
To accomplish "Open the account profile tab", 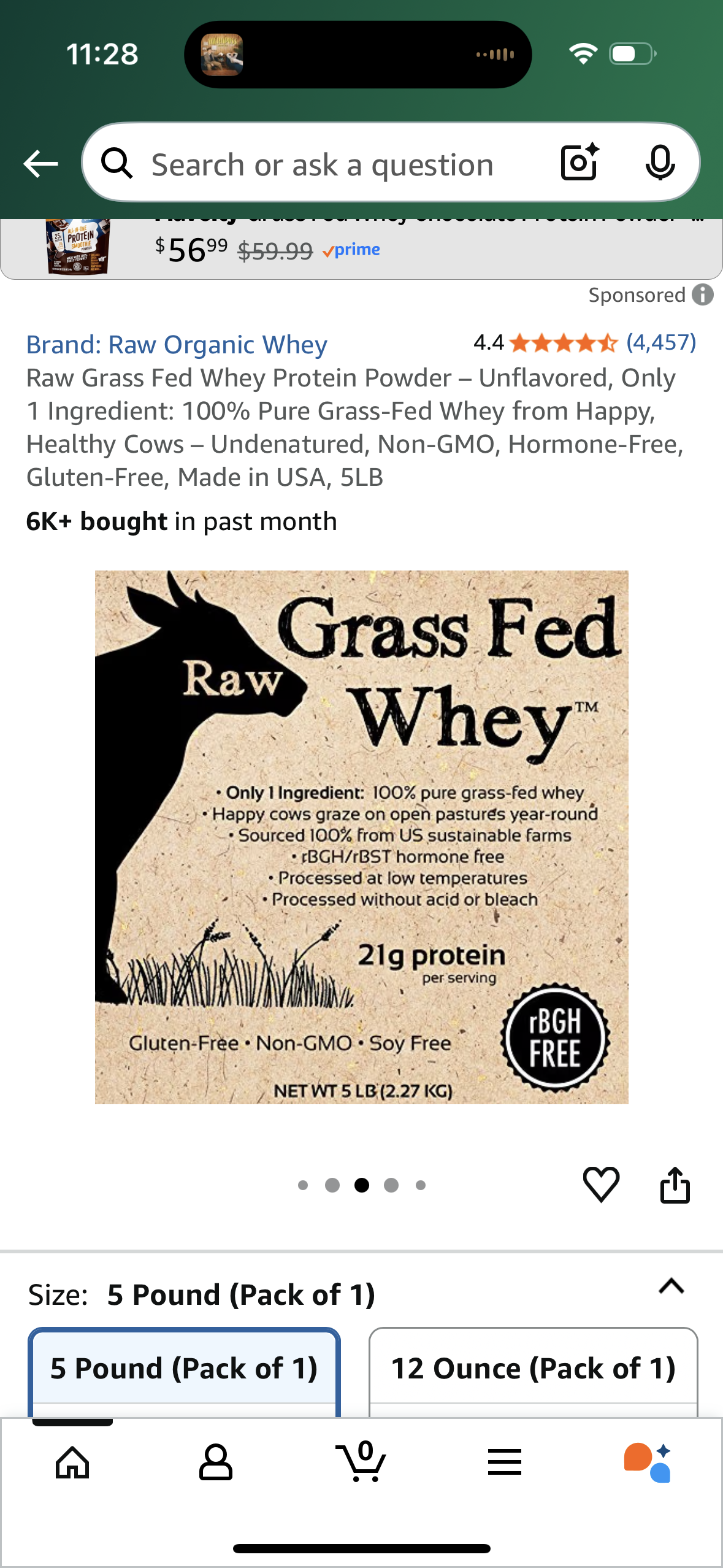I will (216, 1462).
